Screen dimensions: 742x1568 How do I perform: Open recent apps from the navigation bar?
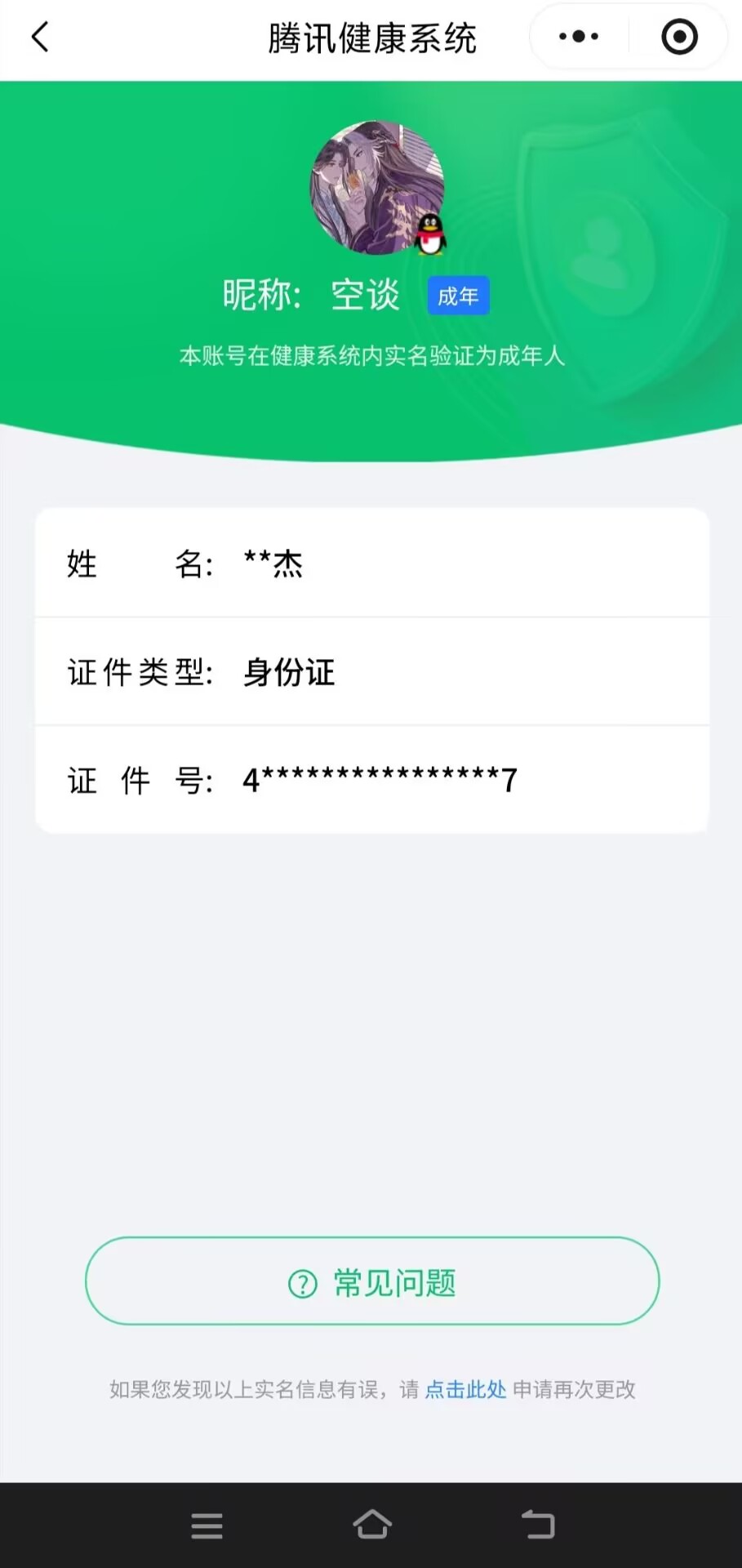(207, 1525)
